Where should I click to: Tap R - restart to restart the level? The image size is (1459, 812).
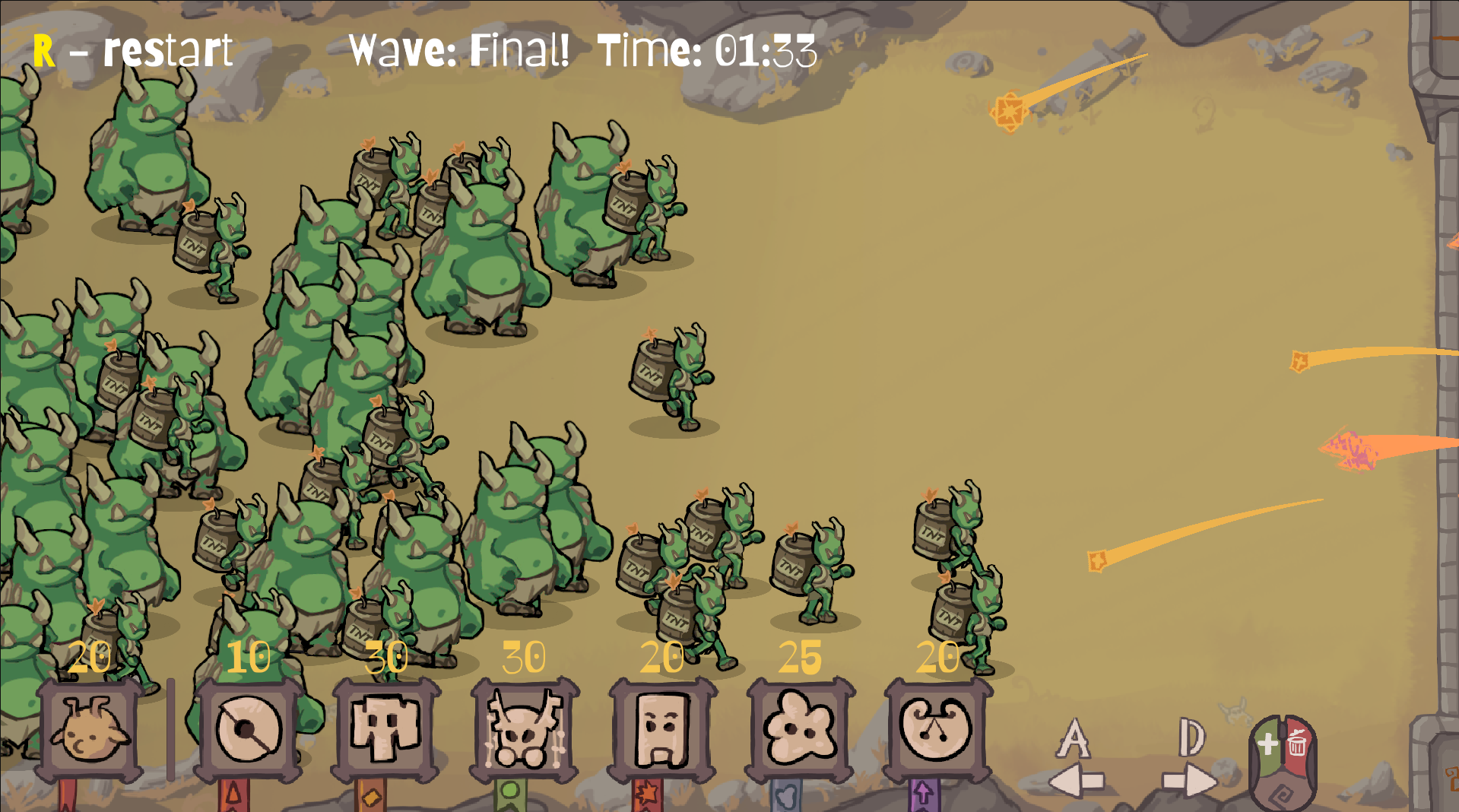pyautogui.click(x=133, y=51)
